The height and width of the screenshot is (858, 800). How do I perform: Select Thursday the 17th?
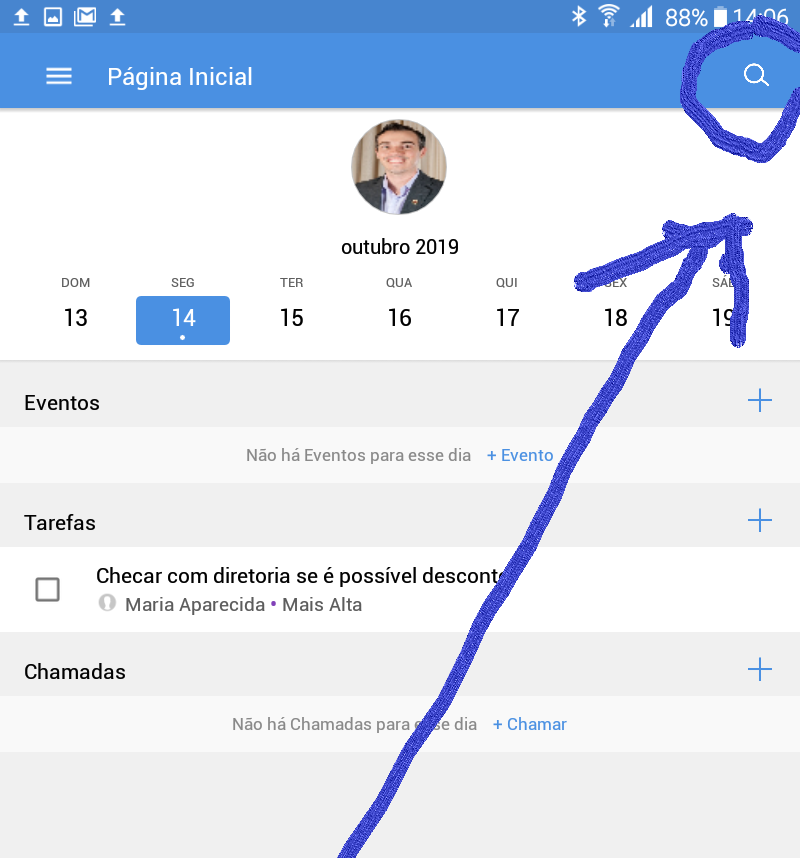click(x=507, y=318)
